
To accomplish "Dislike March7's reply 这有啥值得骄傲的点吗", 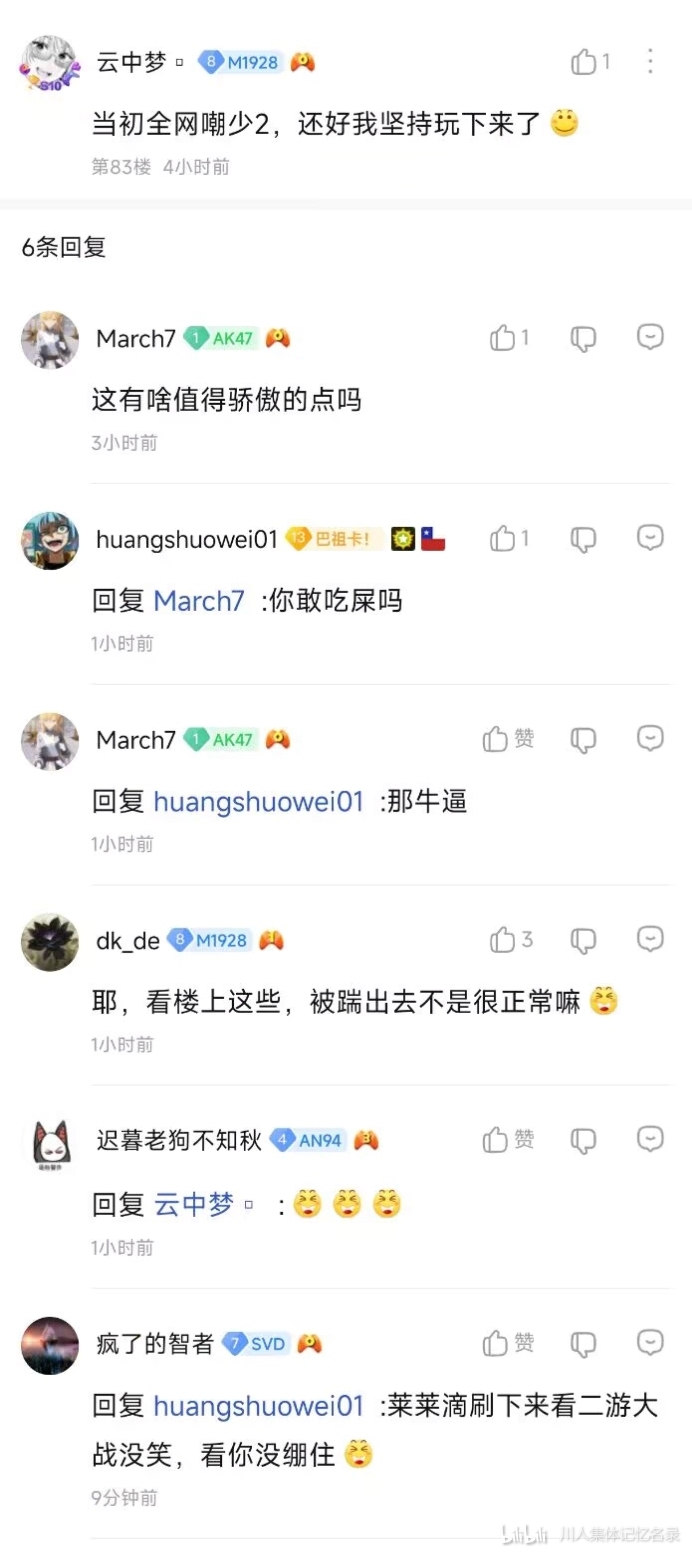I will coord(583,339).
